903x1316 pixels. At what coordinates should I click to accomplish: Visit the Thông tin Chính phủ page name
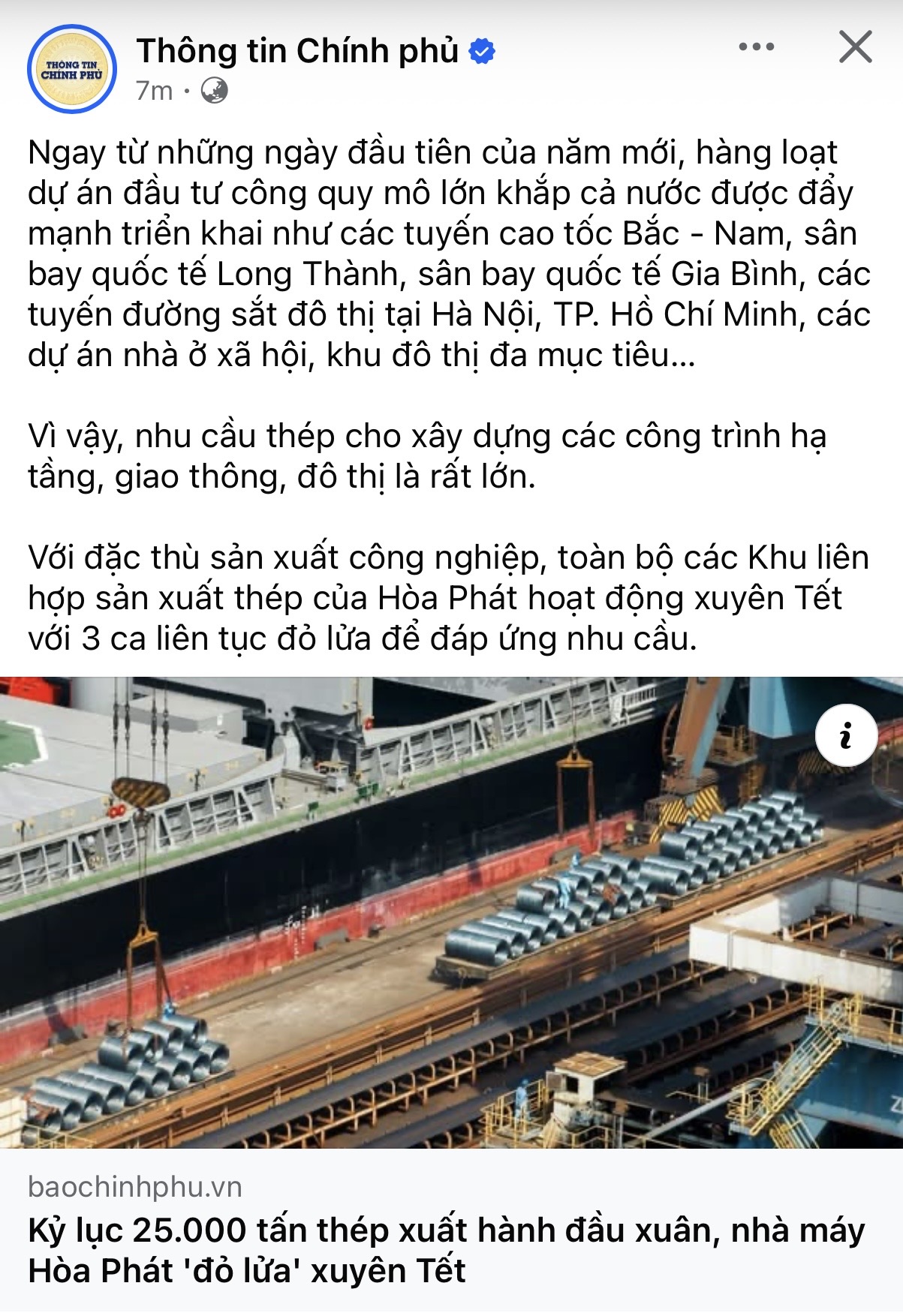(297, 51)
